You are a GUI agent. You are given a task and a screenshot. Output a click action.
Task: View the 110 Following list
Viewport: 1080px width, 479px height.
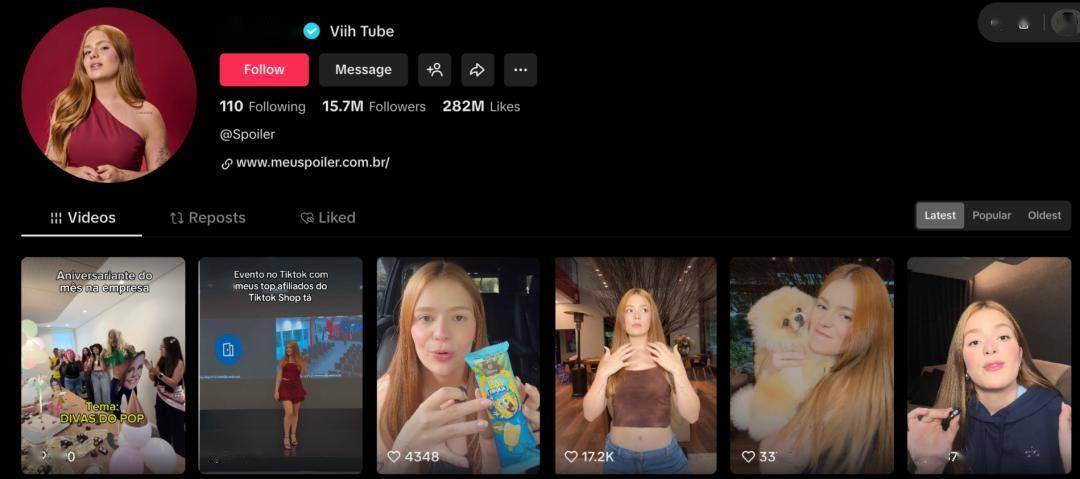tap(262, 106)
